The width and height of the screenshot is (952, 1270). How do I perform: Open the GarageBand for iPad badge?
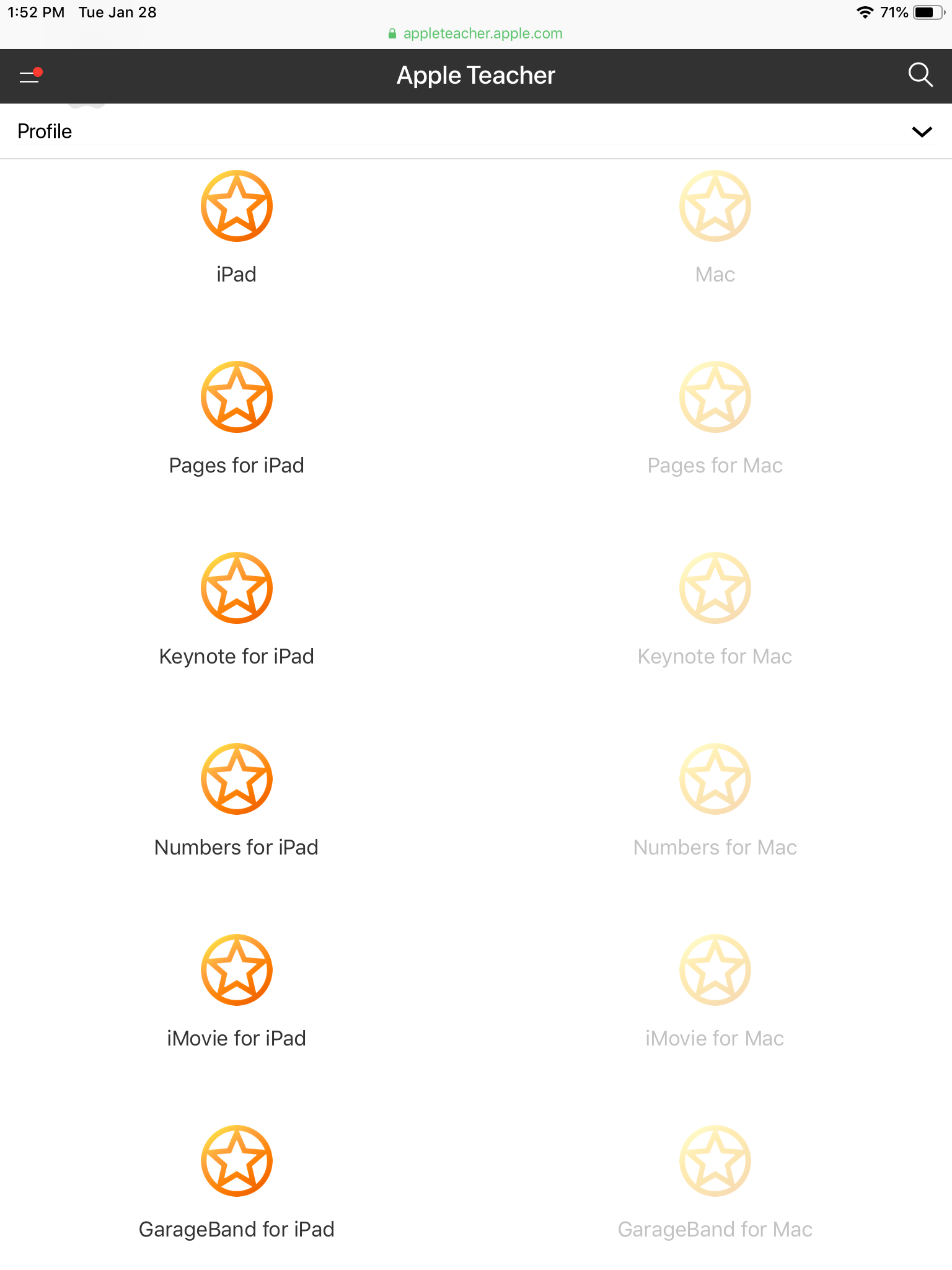tap(236, 1161)
